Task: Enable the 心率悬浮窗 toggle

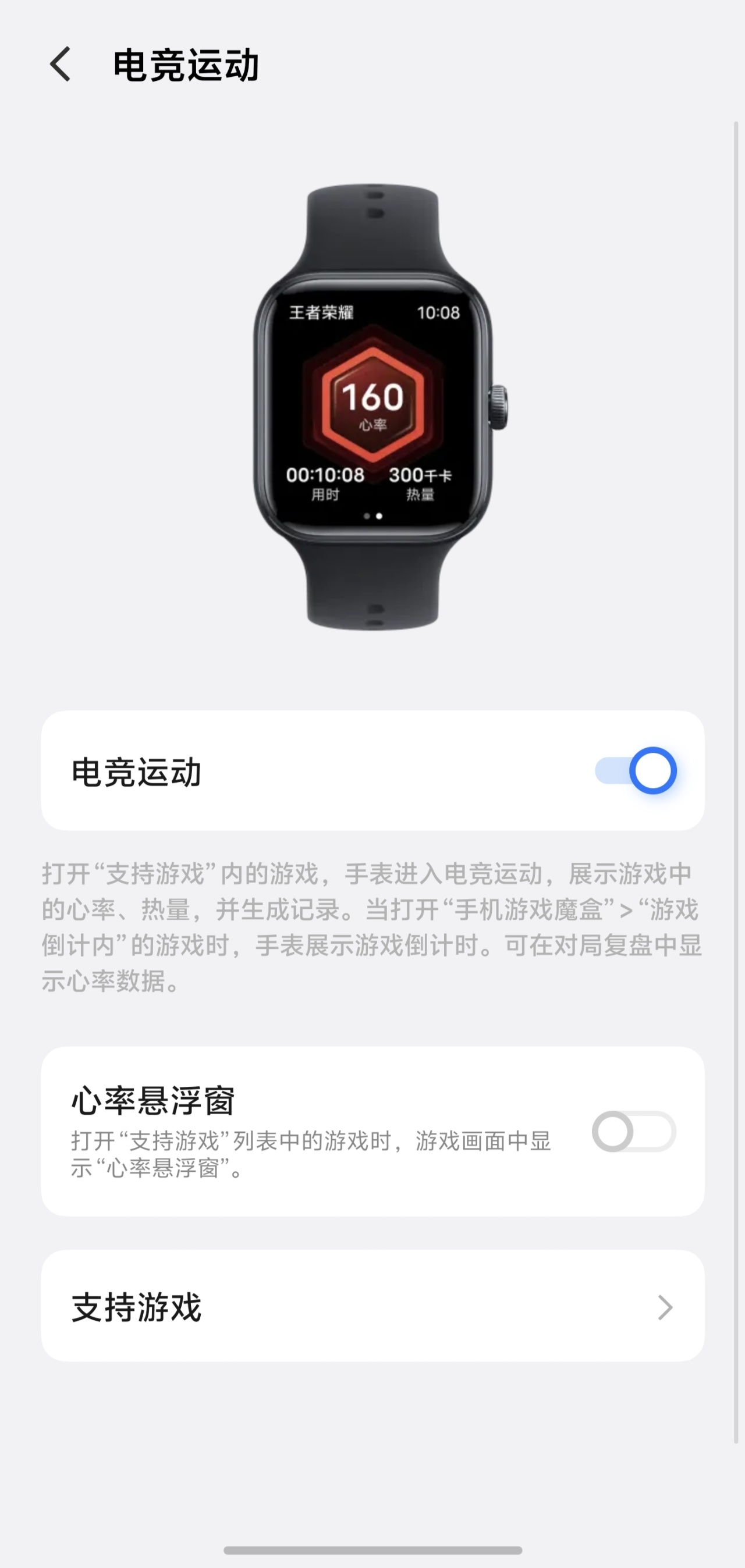Action: tap(633, 1132)
